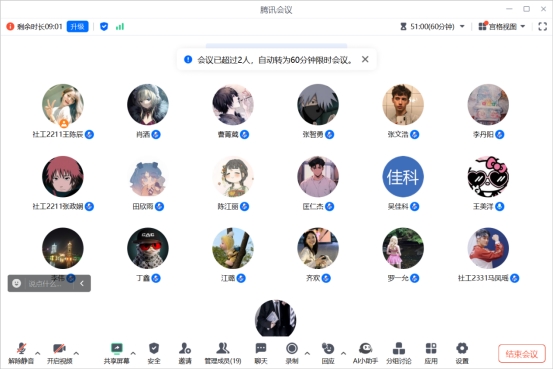Collapse the quick chat input bar
This screenshot has width=553, height=369.
tap(82, 283)
